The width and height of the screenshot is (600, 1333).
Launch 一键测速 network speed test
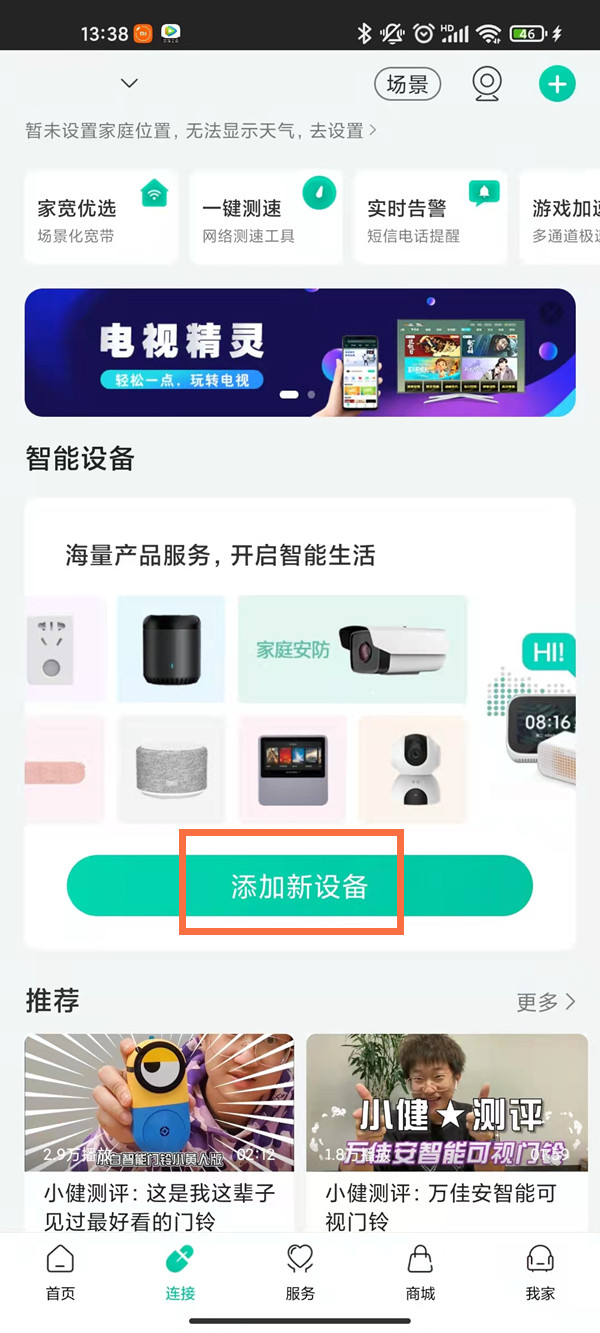pyautogui.click(x=265, y=218)
